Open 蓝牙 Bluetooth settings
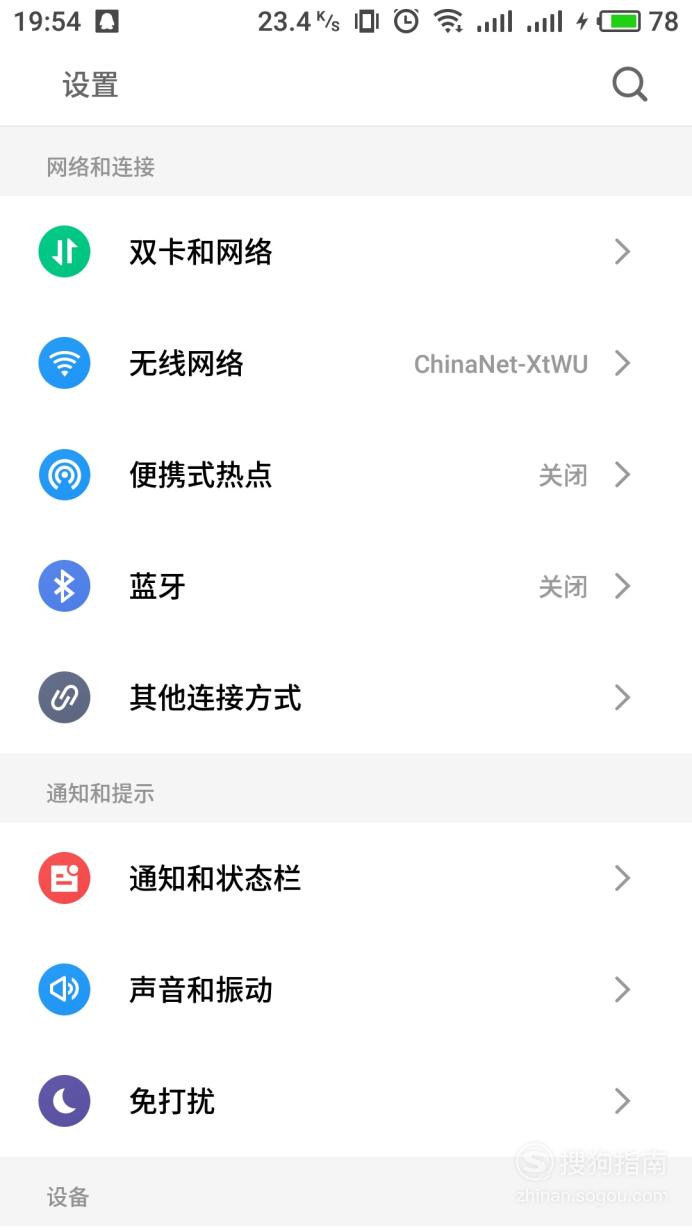Screen dimensions: 692x1230 pos(346,586)
